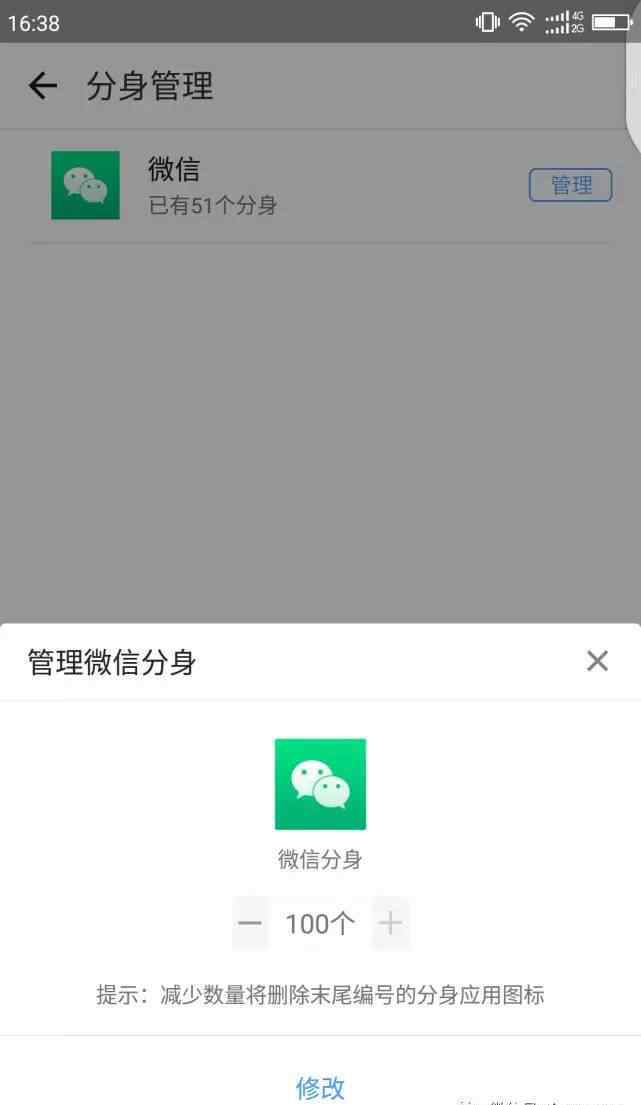This screenshot has width=641, height=1105.
Task: Increase the clone count with plus
Action: tap(391, 923)
